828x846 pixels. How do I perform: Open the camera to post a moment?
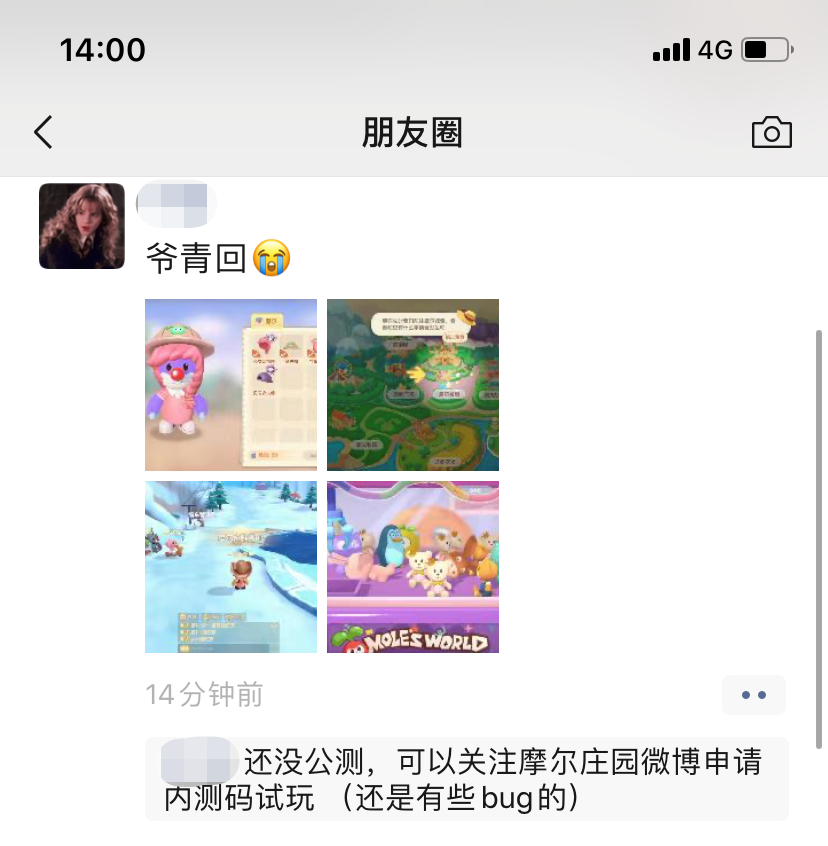(771, 132)
